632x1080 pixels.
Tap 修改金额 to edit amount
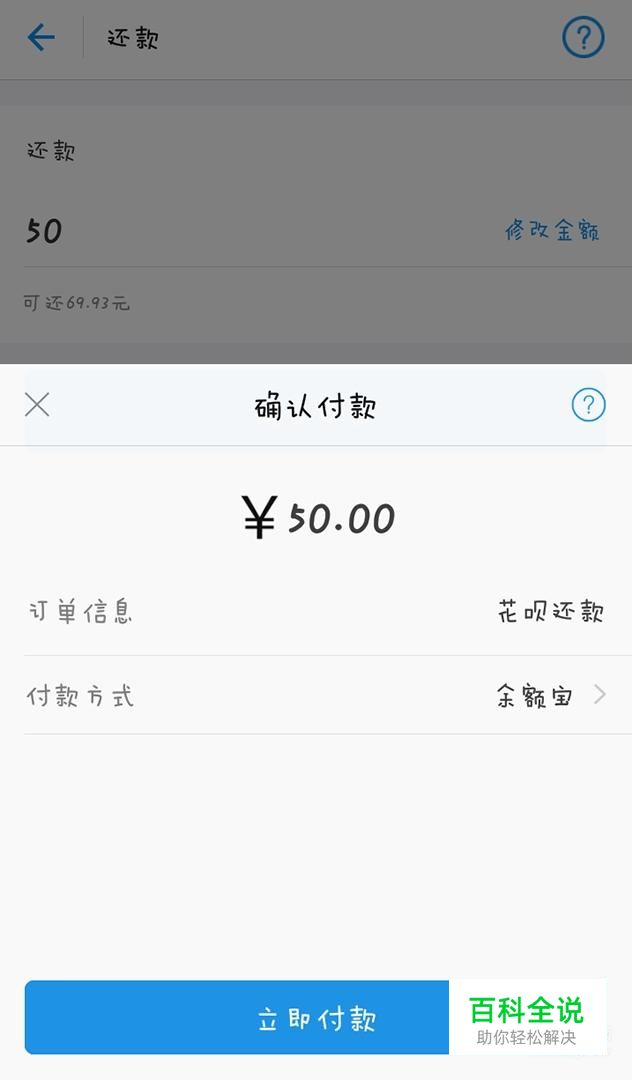click(x=551, y=230)
